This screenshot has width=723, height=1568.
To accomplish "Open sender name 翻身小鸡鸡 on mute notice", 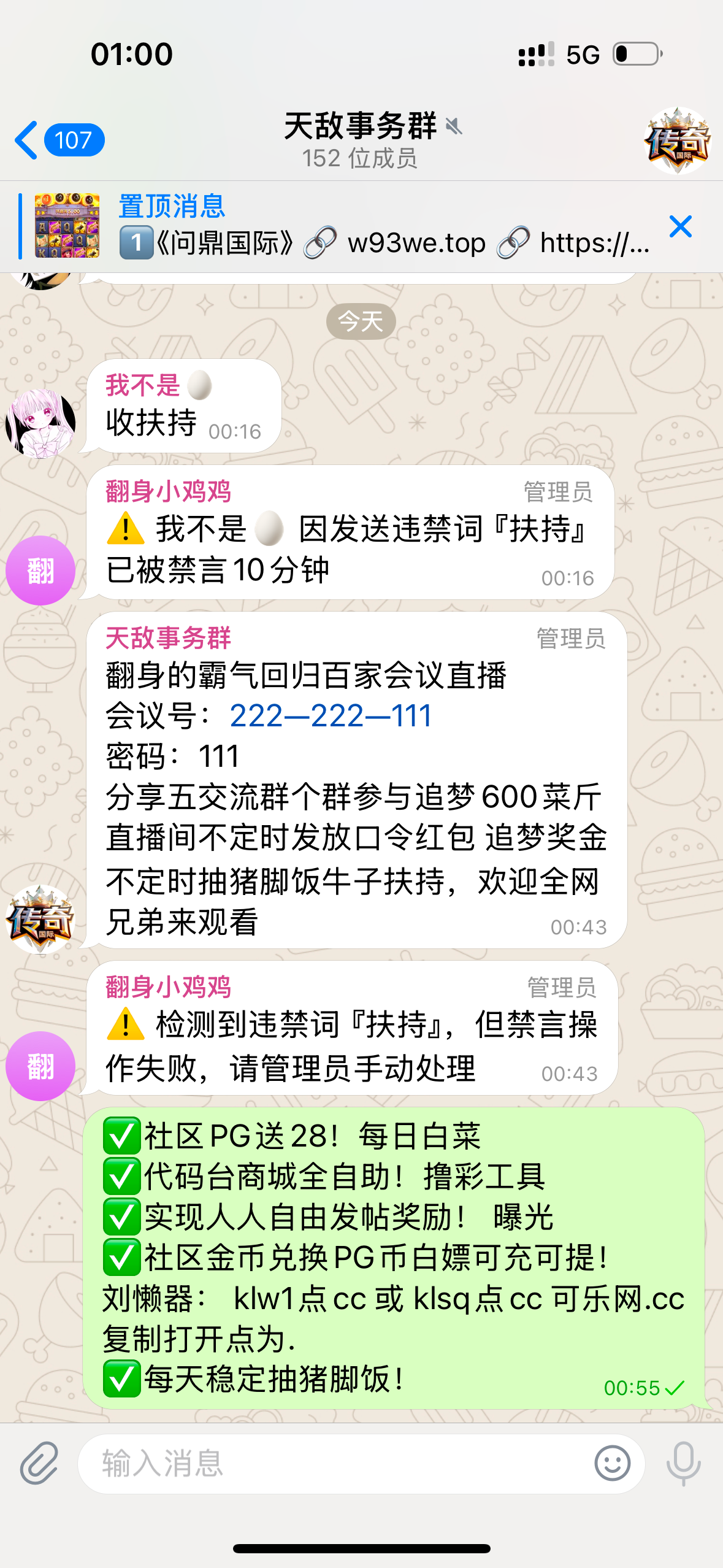I will [168, 491].
